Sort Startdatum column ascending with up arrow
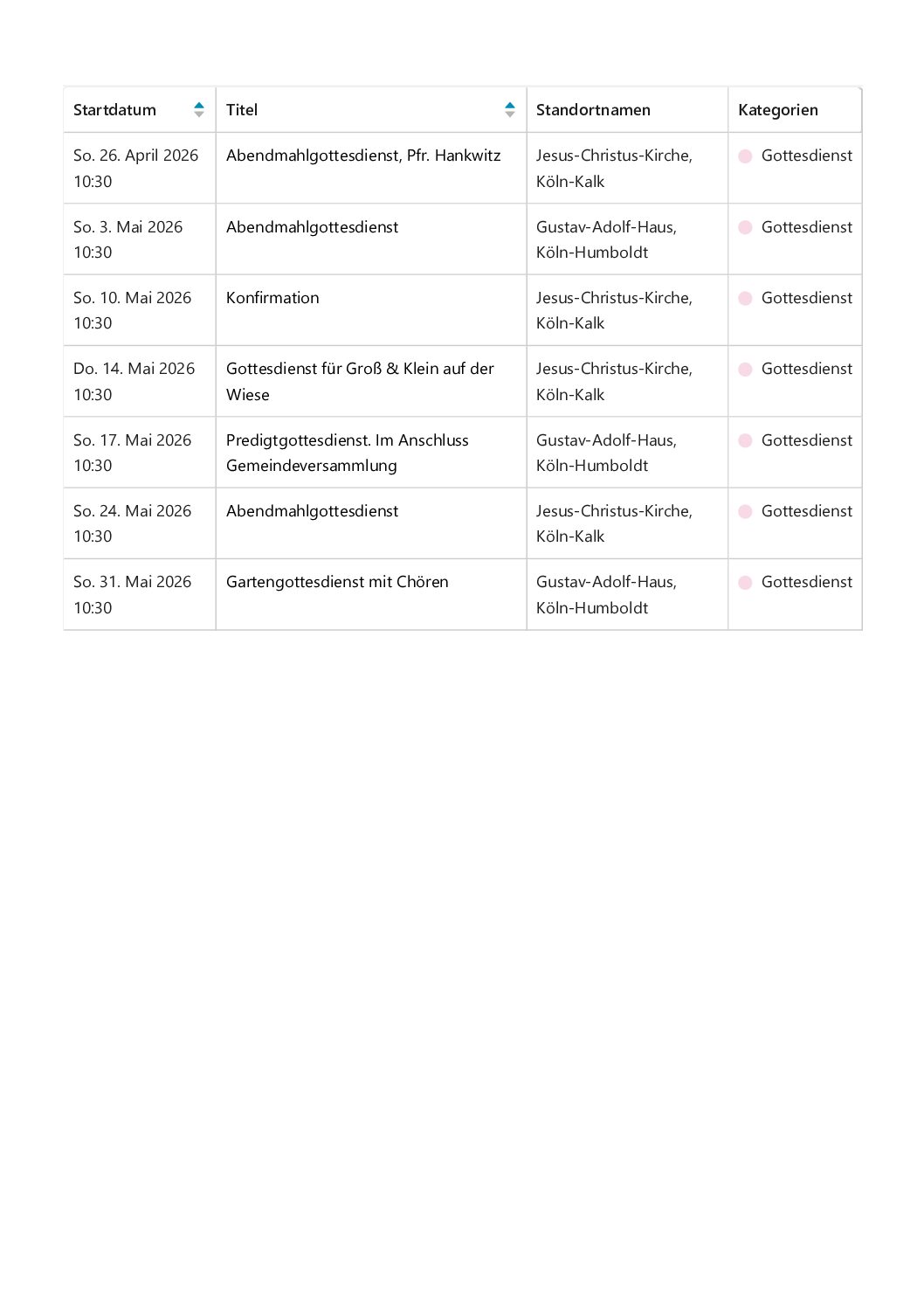The width and height of the screenshot is (924, 1308). coord(199,105)
